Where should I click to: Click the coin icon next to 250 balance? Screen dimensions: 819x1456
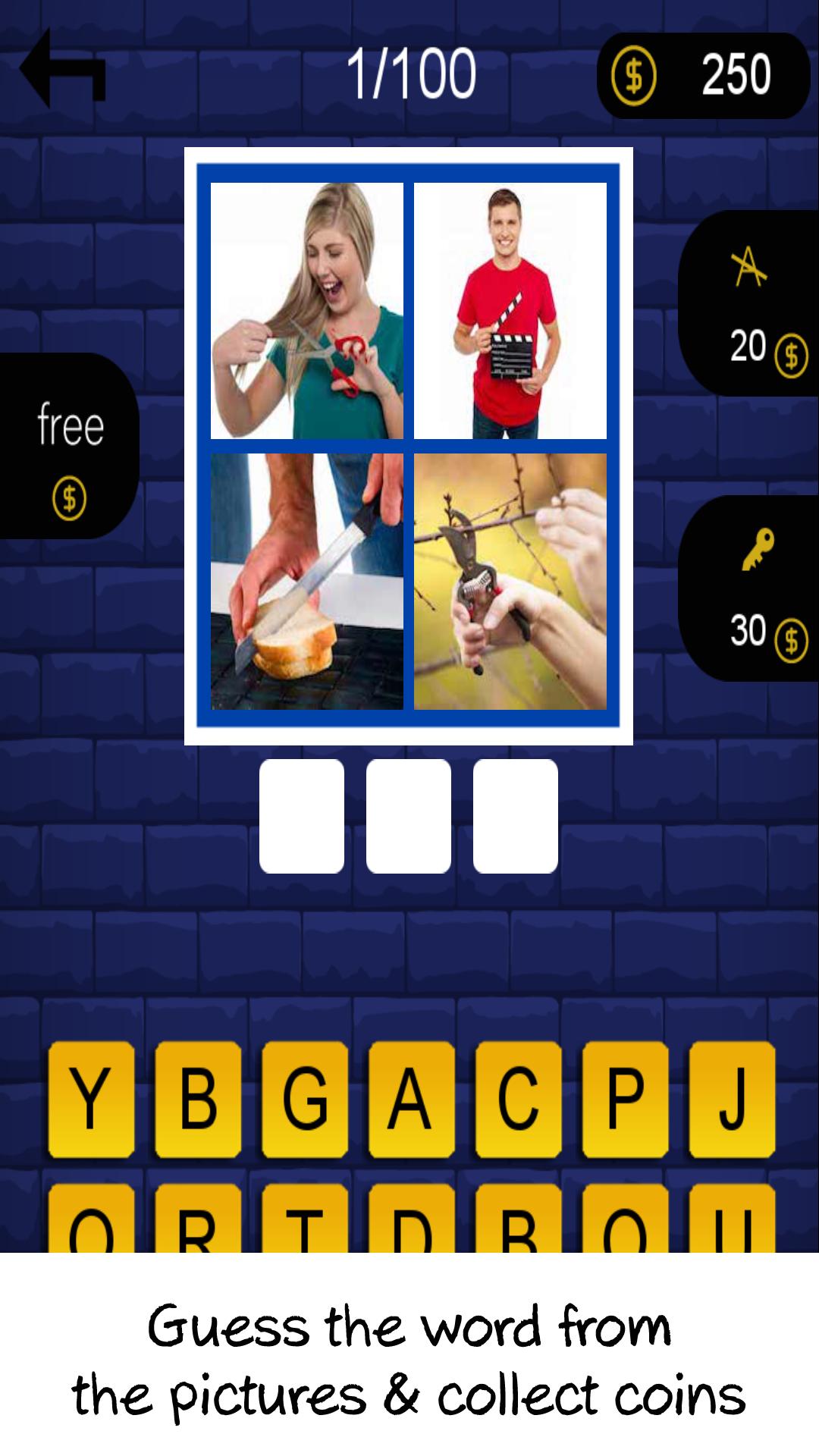pyautogui.click(x=635, y=76)
